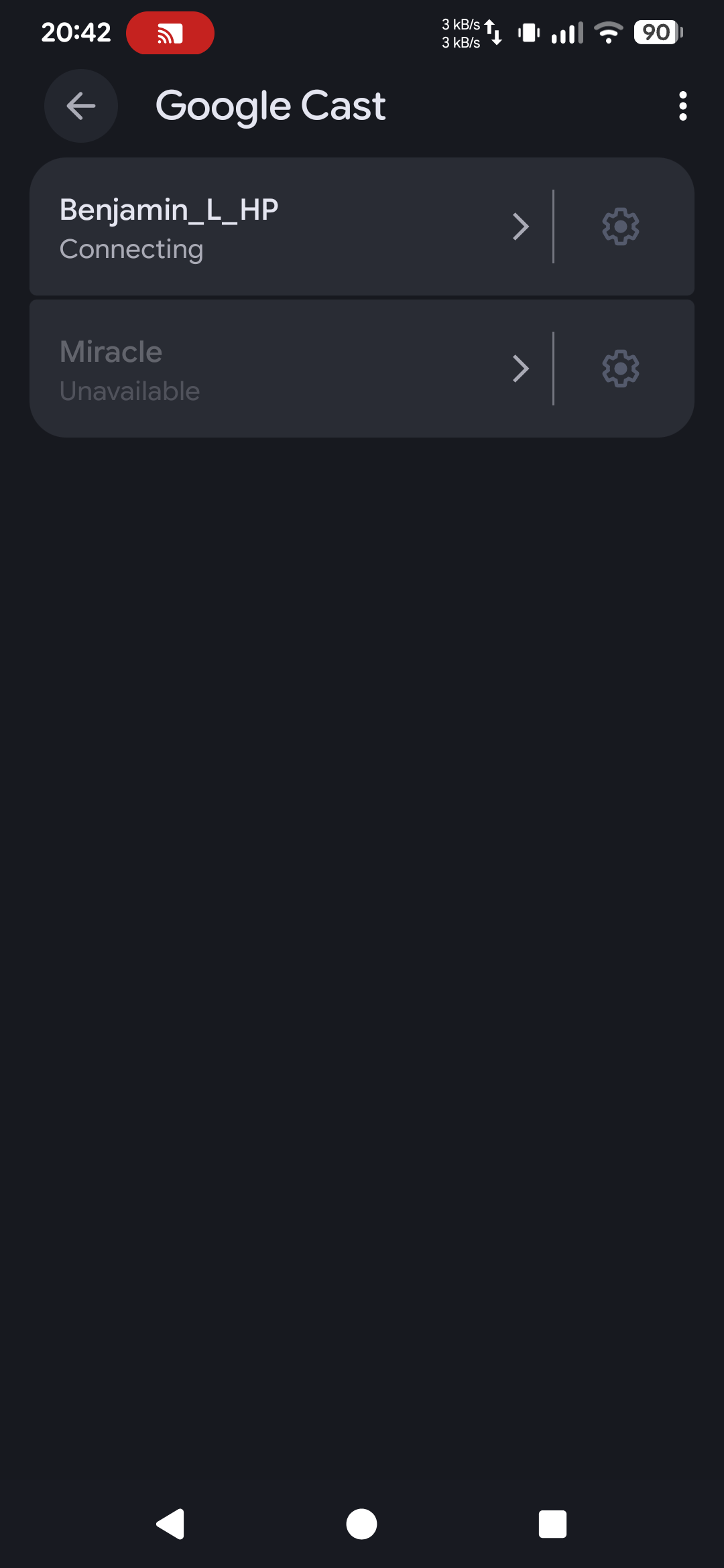This screenshot has height=1568, width=724.
Task: Open settings gear for Miracle
Action: click(x=620, y=369)
